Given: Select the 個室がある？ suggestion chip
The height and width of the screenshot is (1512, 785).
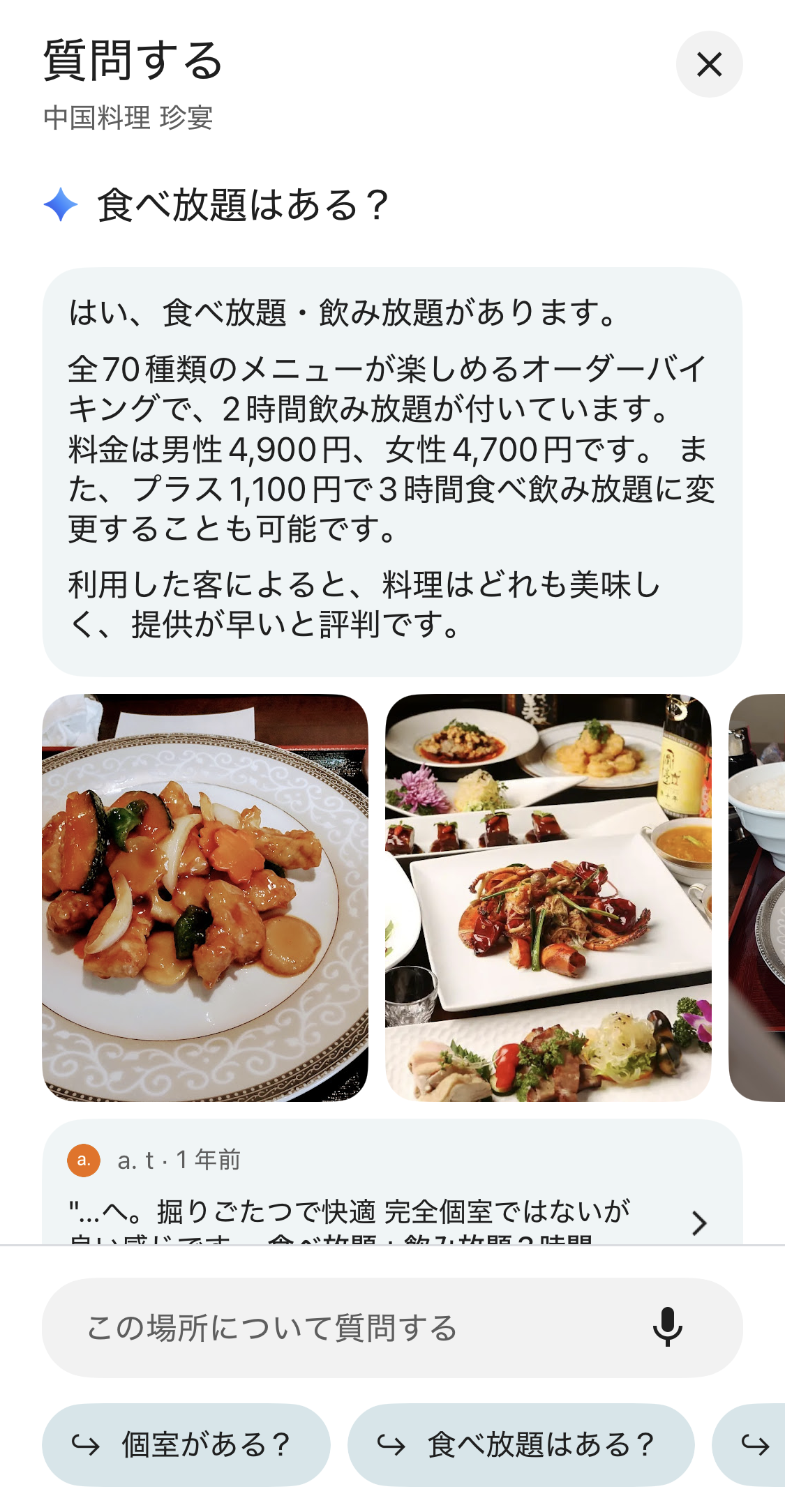Looking at the screenshot, I should click(x=186, y=1444).
